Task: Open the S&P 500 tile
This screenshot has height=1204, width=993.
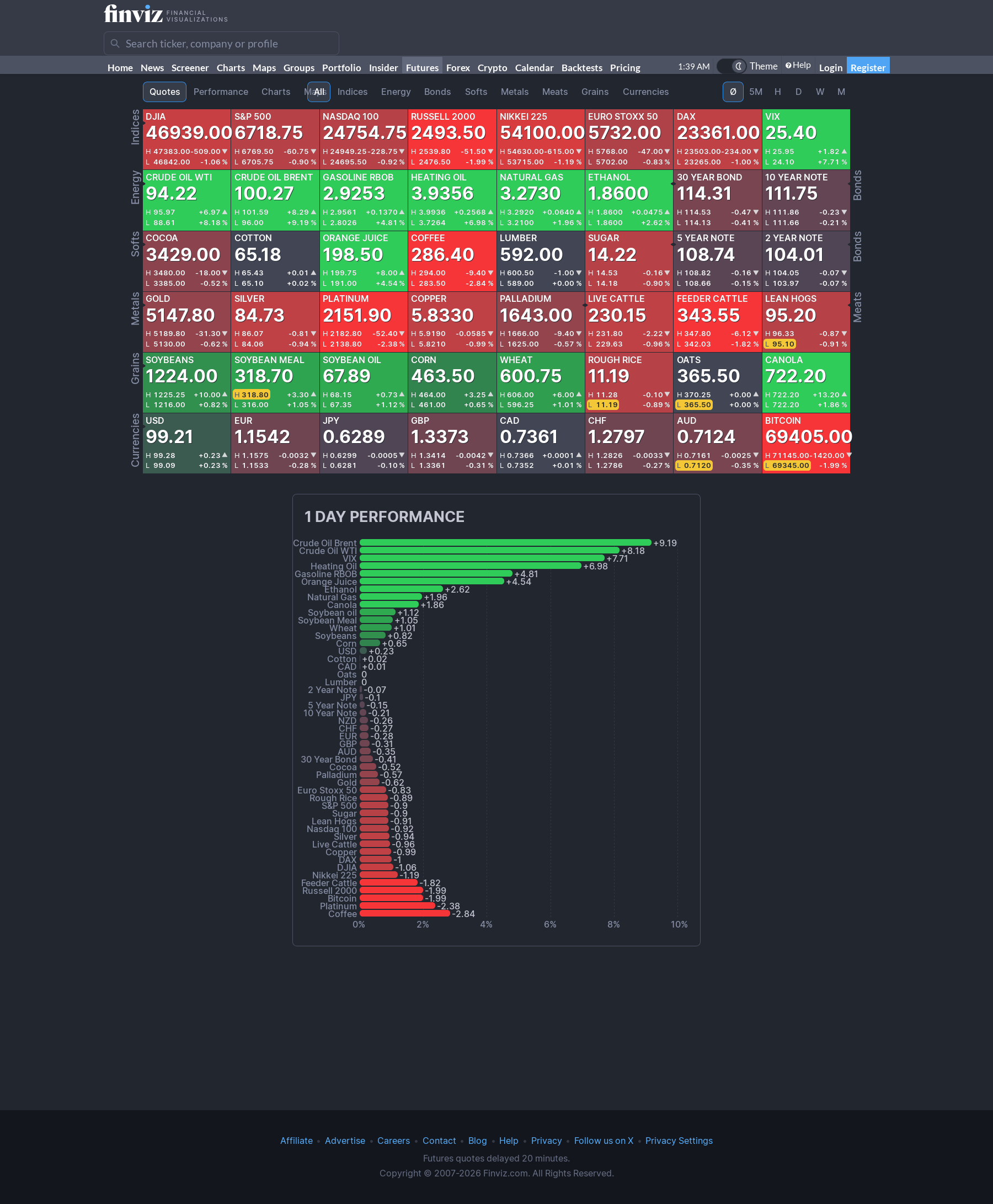Action: tap(275, 138)
